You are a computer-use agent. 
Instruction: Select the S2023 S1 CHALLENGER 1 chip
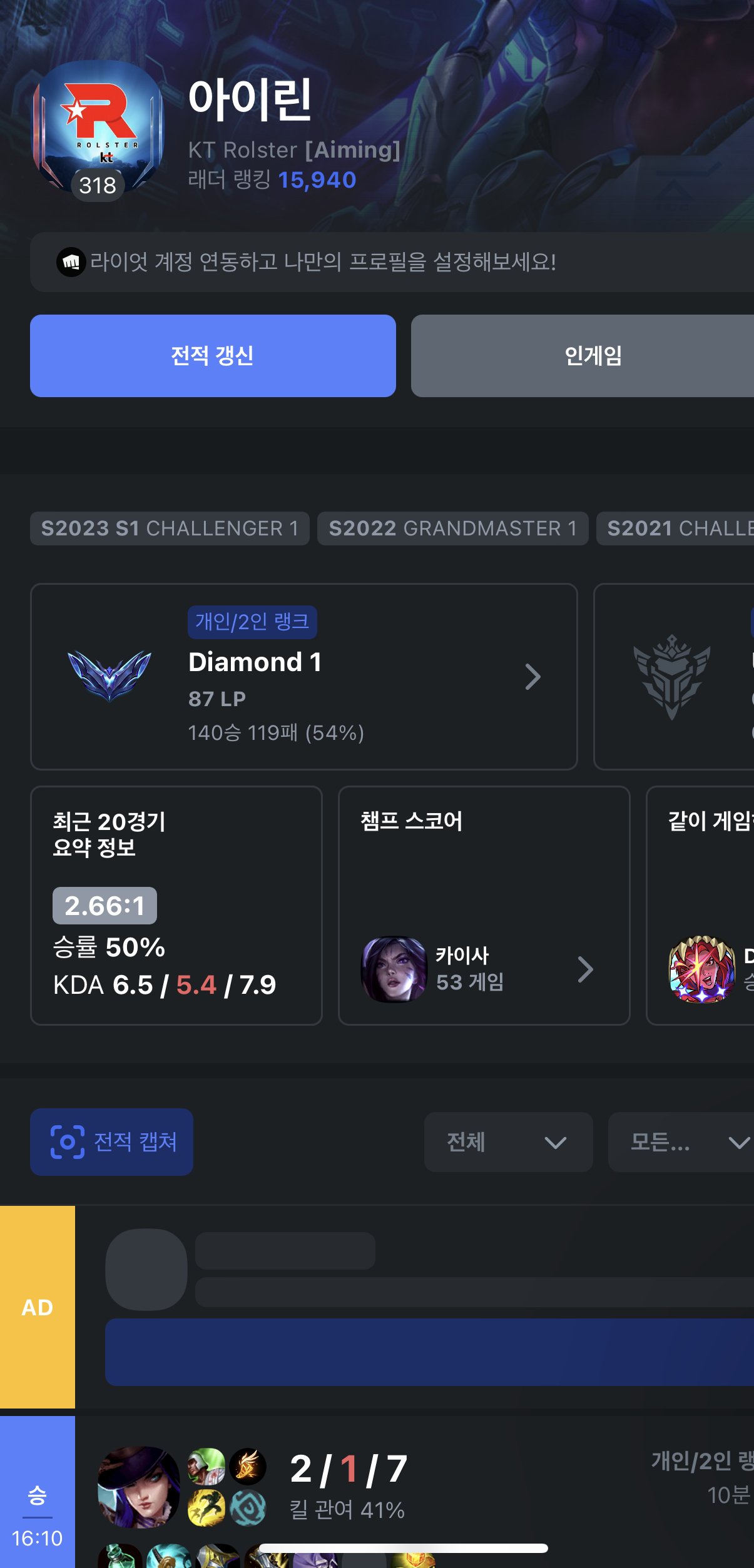pyautogui.click(x=170, y=529)
